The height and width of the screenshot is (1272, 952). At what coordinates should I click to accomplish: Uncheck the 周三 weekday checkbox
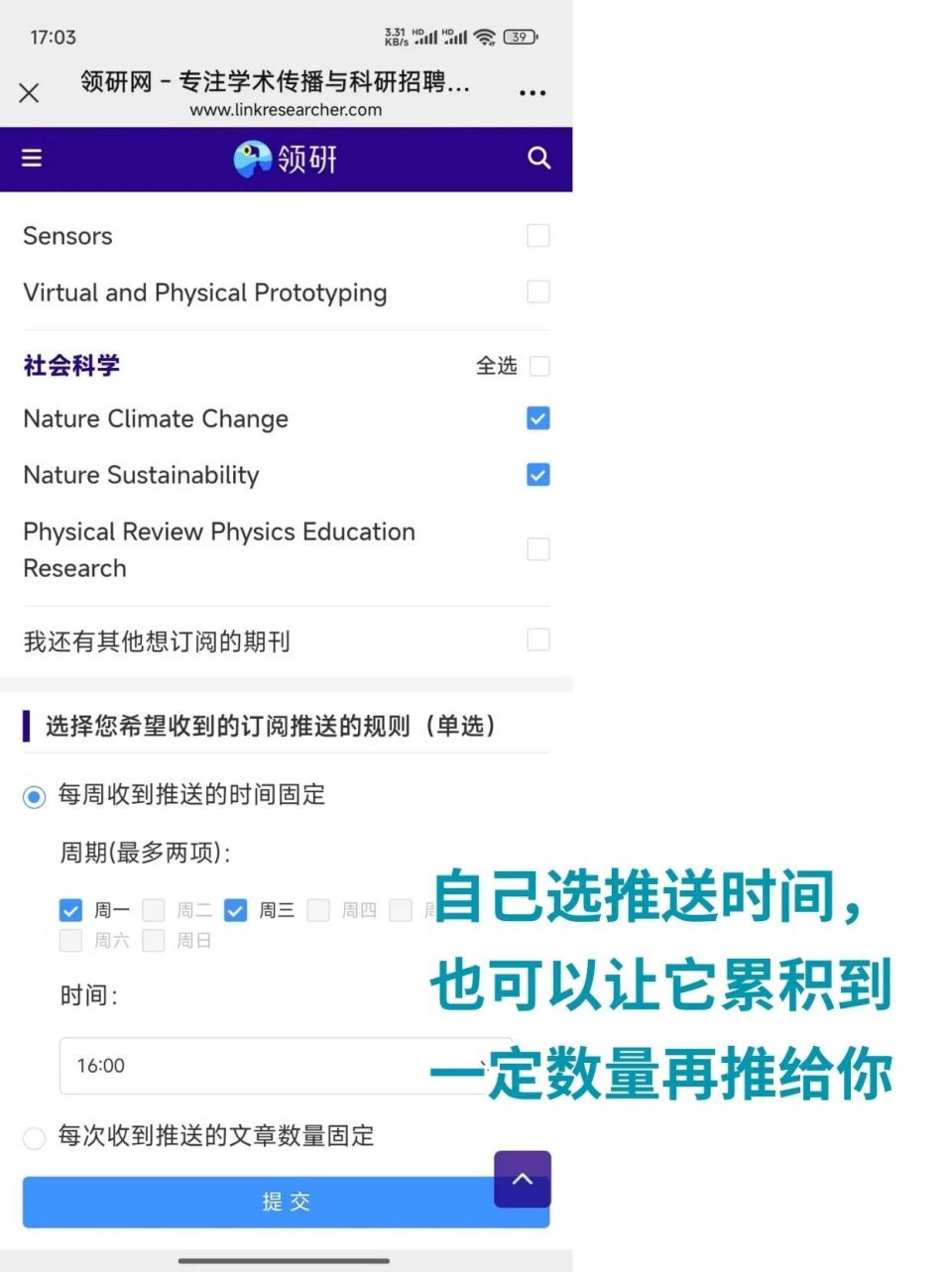click(235, 910)
